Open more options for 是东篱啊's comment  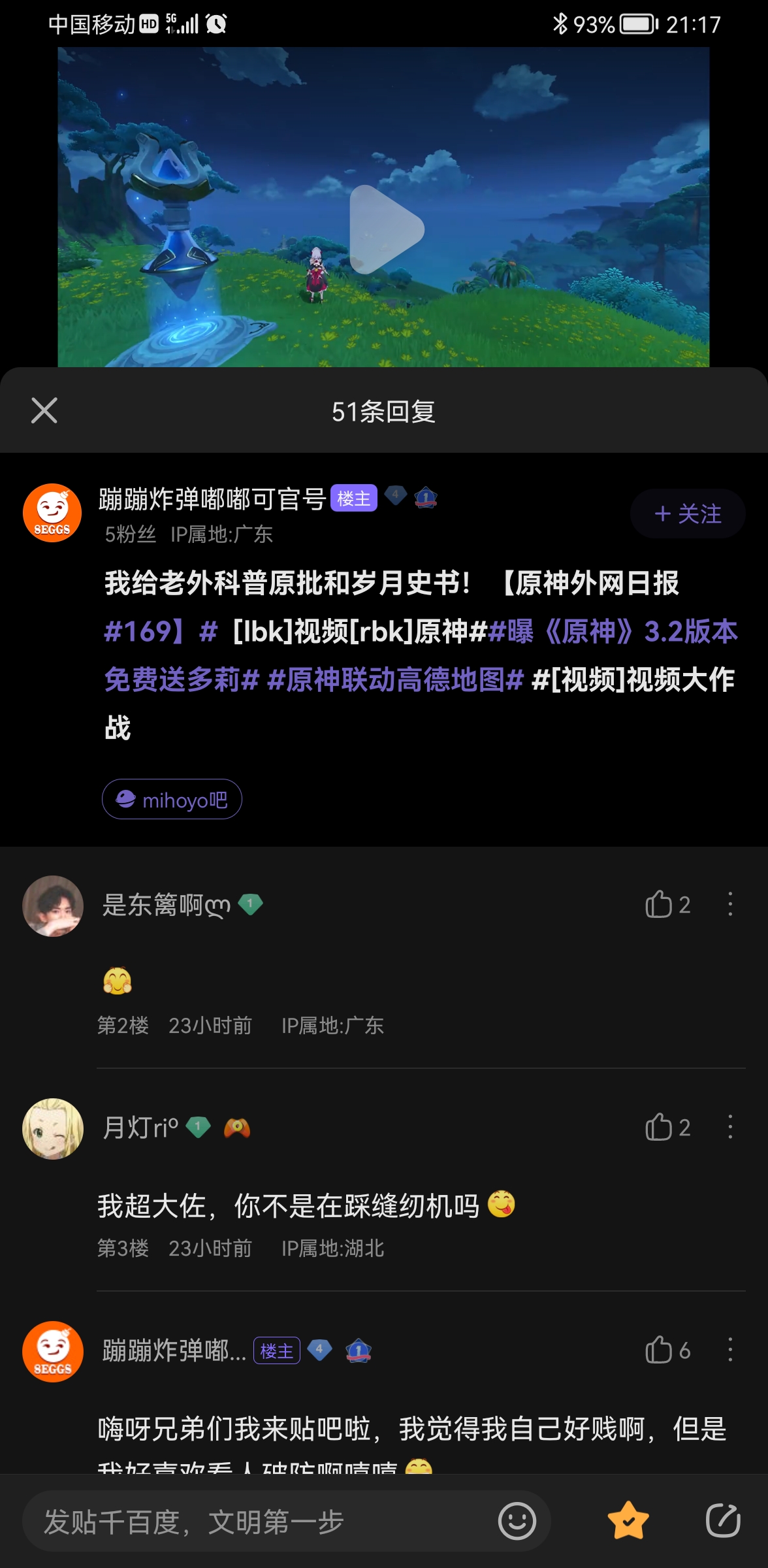(730, 905)
